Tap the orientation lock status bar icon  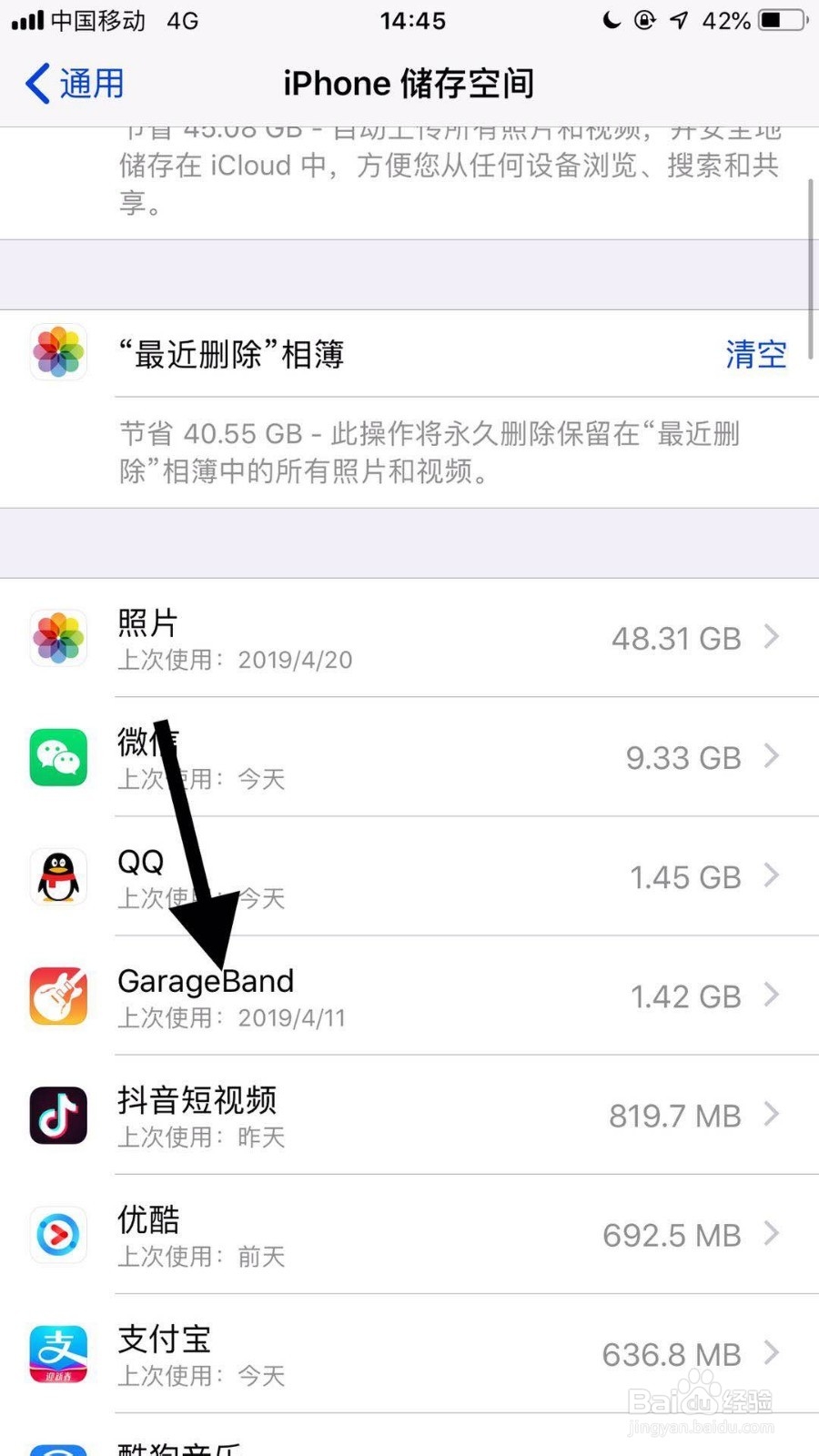pos(644,20)
